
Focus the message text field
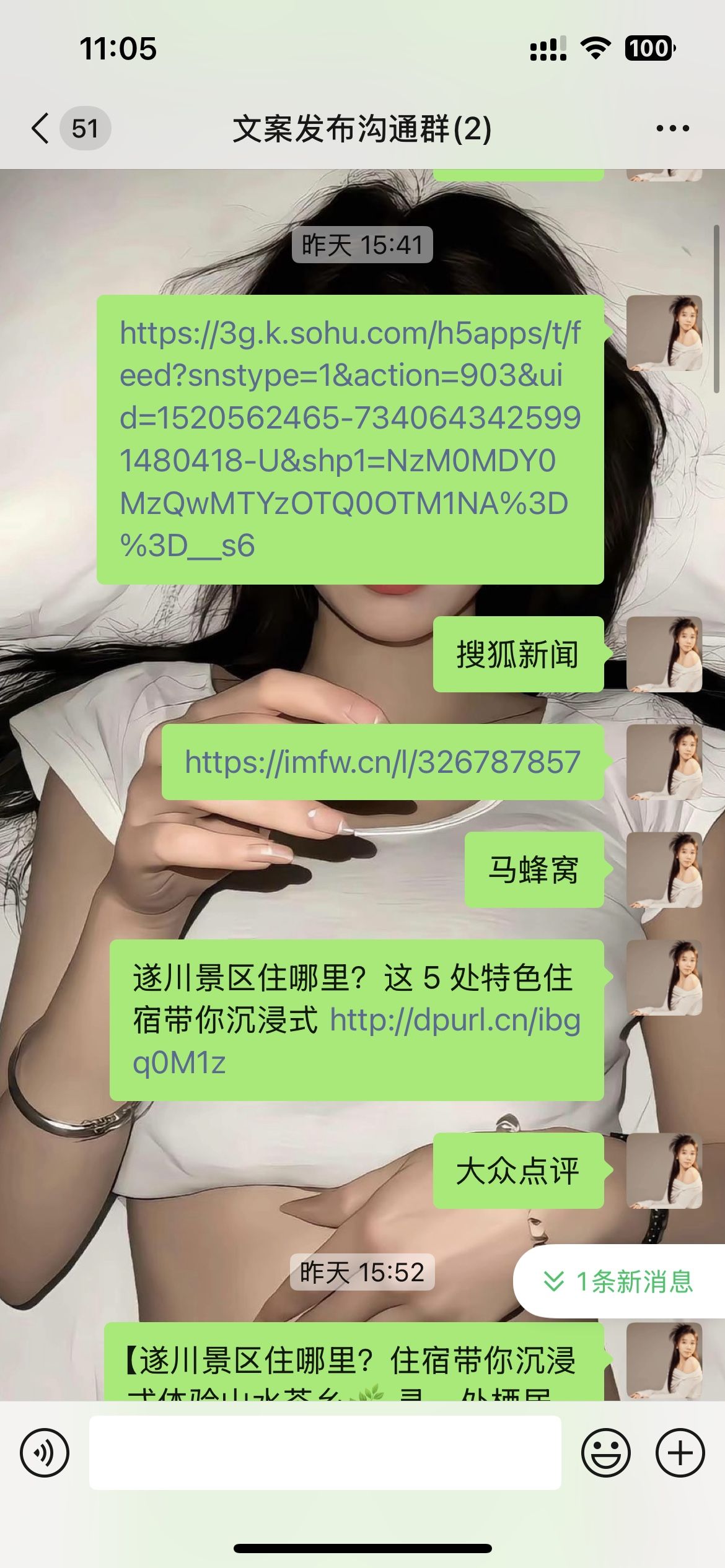[x=325, y=1452]
